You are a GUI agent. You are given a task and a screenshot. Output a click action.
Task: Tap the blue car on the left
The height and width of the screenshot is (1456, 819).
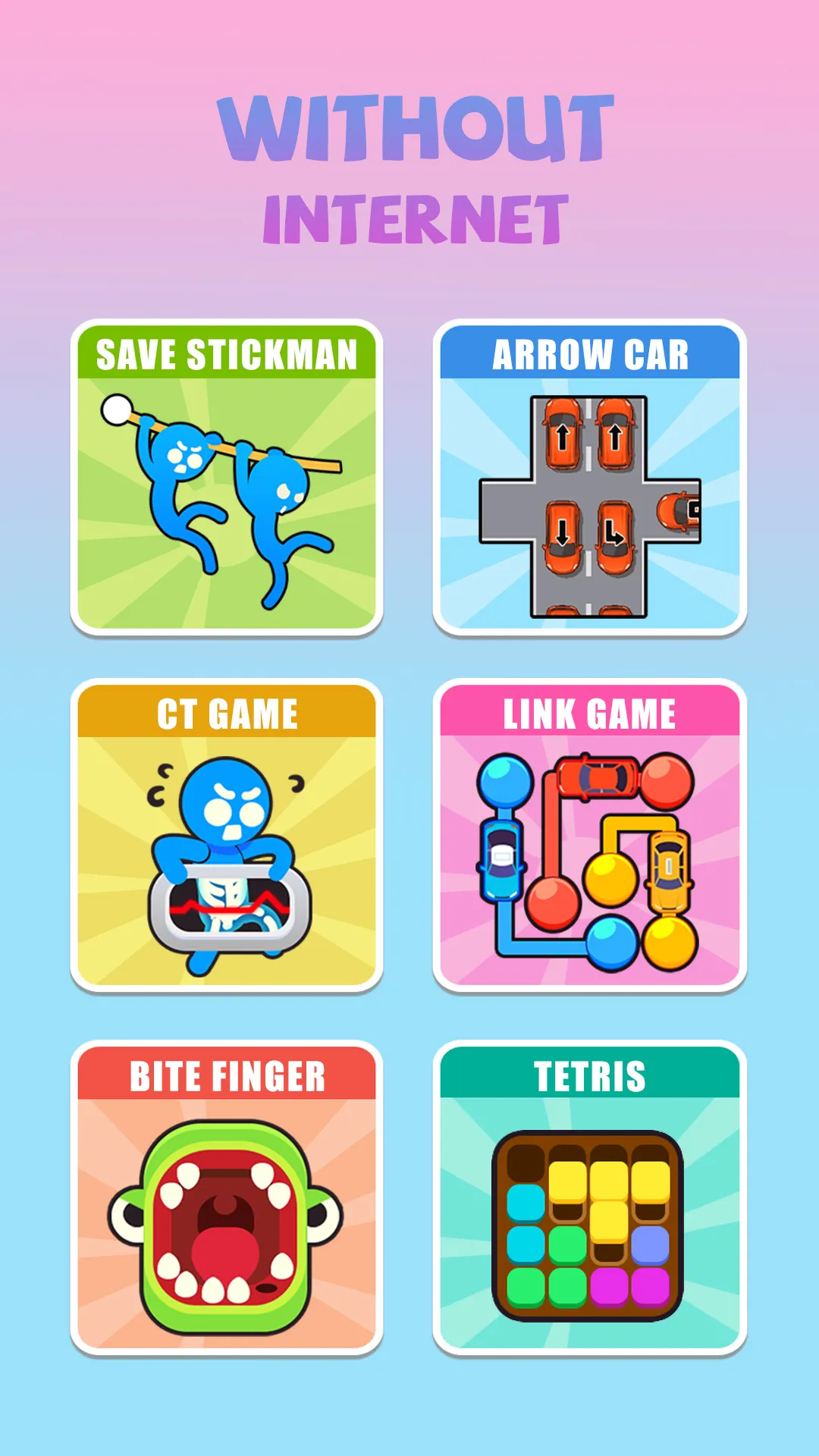click(500, 861)
